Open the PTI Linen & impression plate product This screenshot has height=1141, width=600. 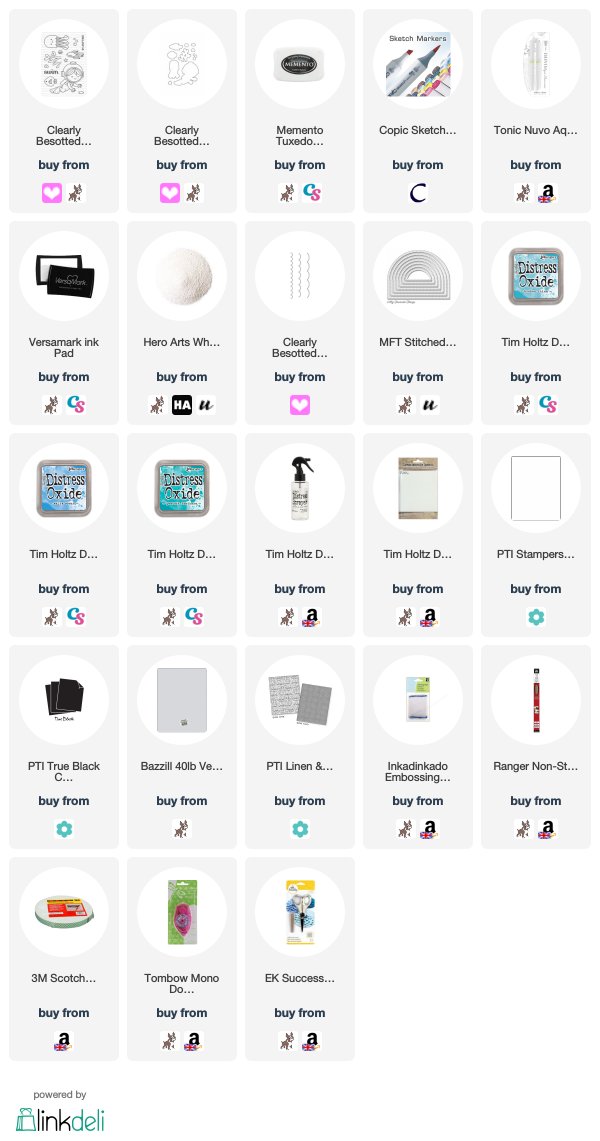pyautogui.click(x=300, y=700)
